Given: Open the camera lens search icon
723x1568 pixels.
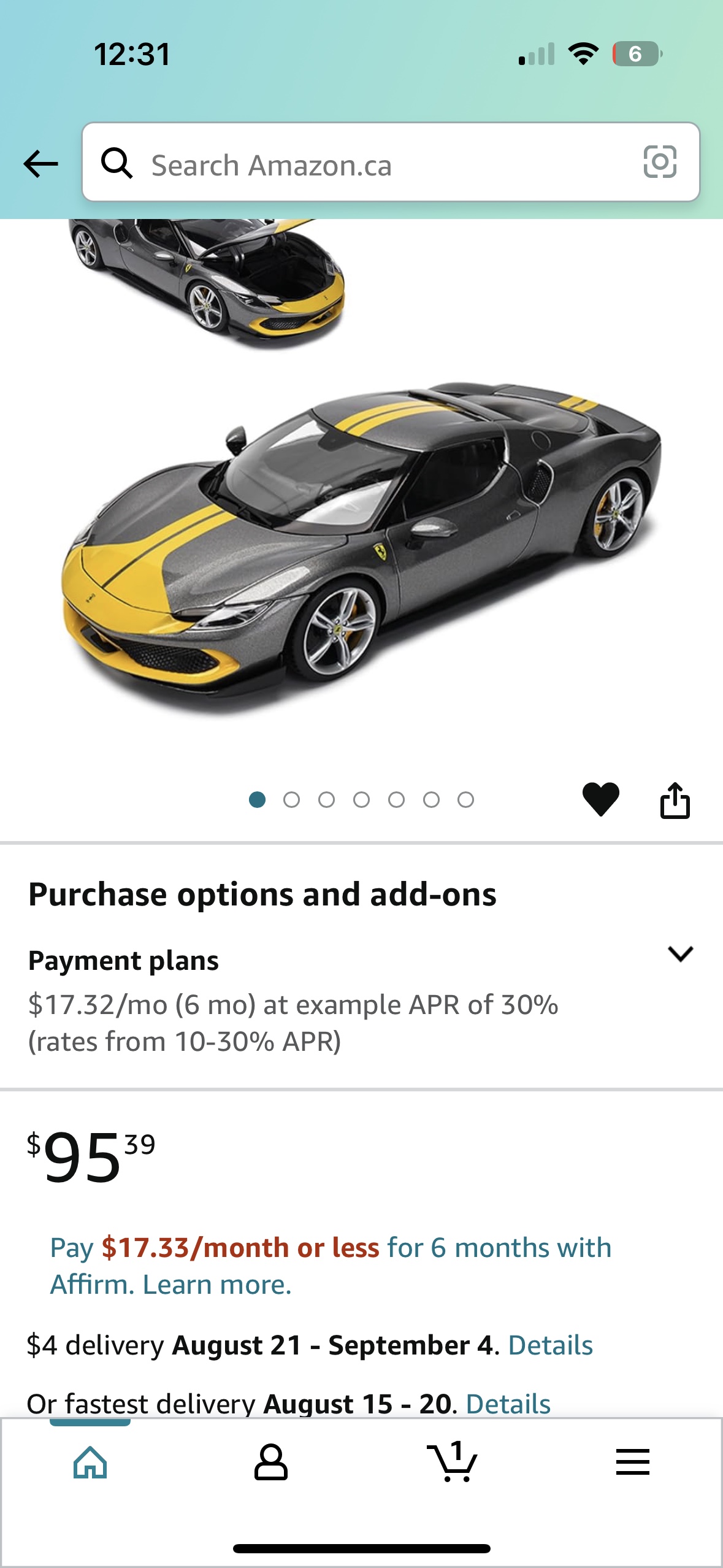Looking at the screenshot, I should 660,162.
